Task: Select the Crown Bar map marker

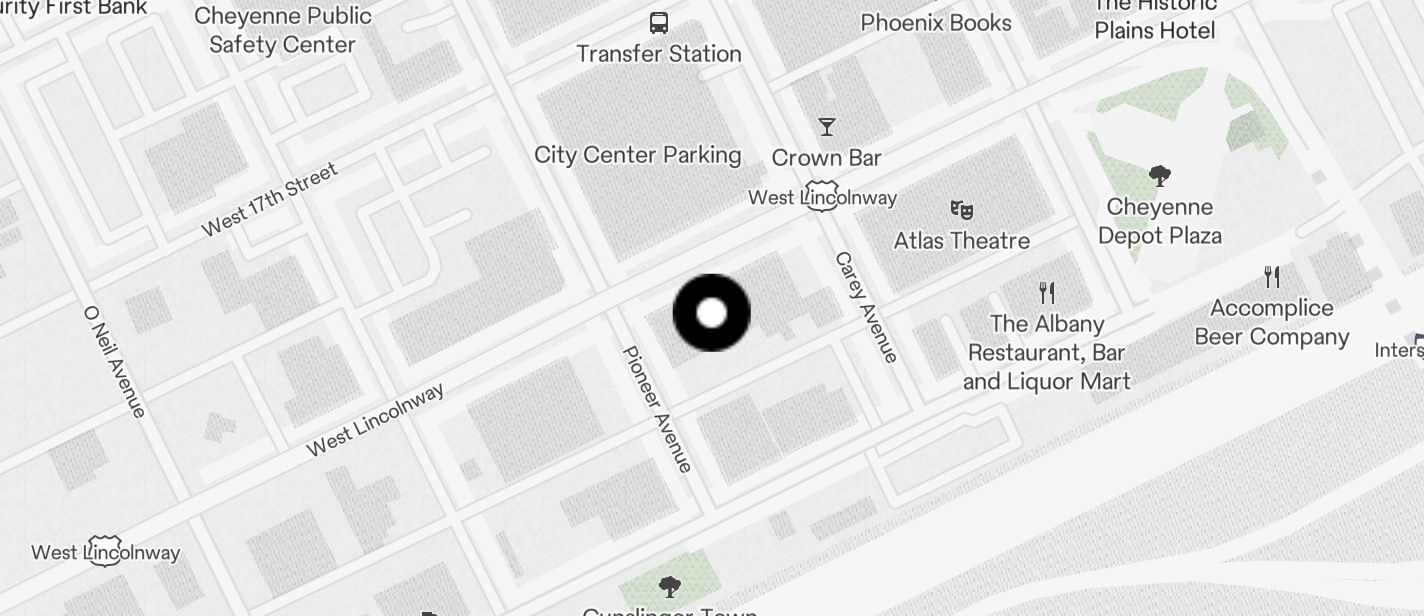Action: click(826, 127)
